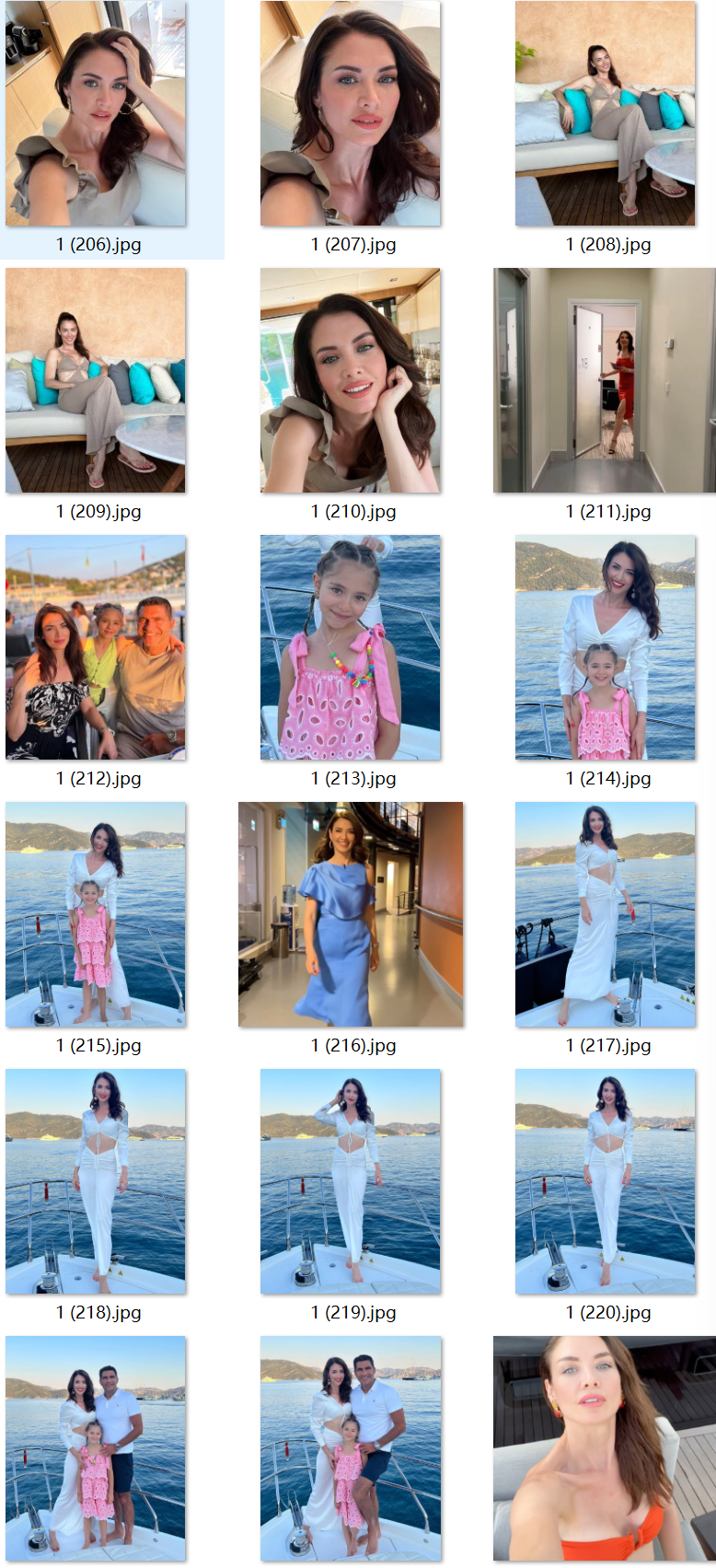The width and height of the screenshot is (716, 1568).
Task: Open photo 1 (208).jpg
Action: (605, 114)
